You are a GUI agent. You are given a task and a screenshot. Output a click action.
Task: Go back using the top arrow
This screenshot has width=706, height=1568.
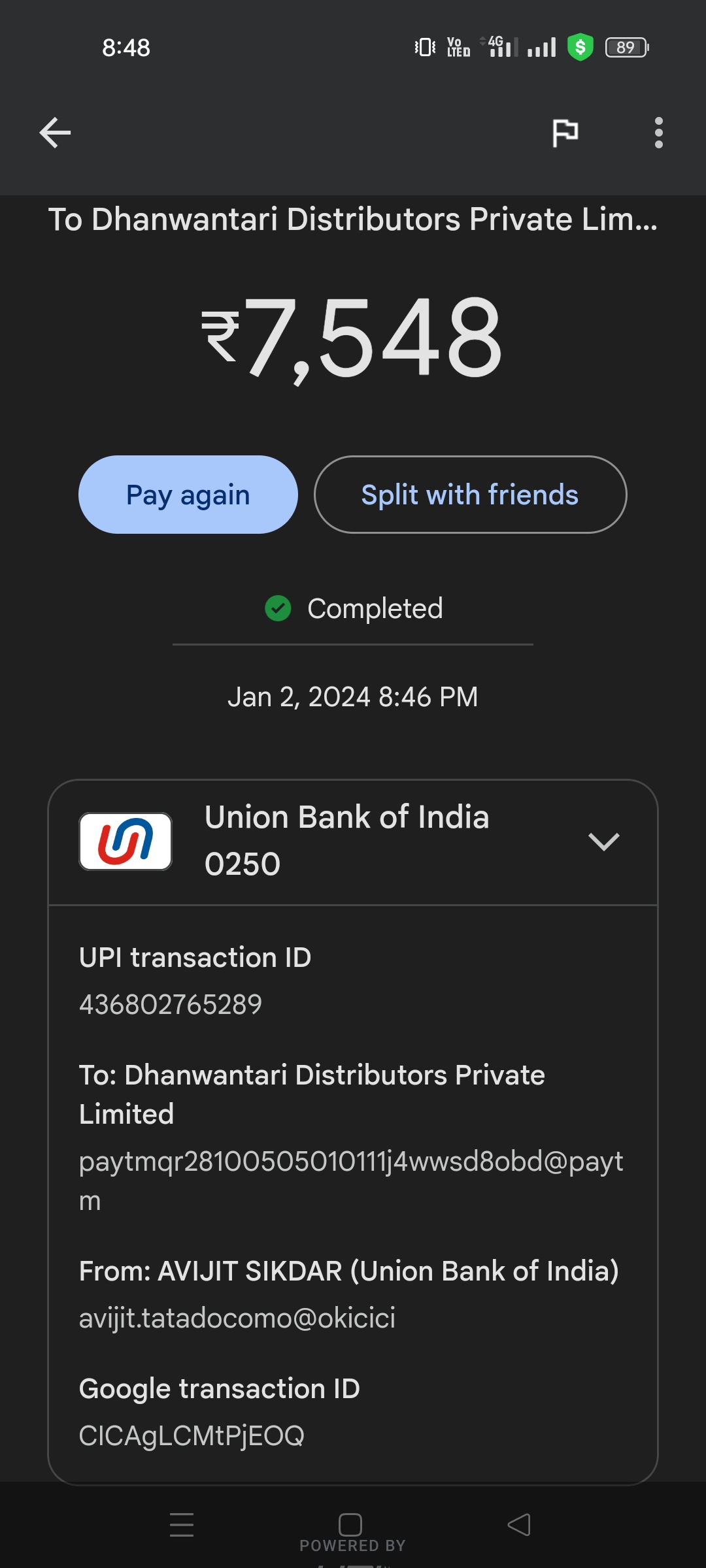pyautogui.click(x=55, y=133)
